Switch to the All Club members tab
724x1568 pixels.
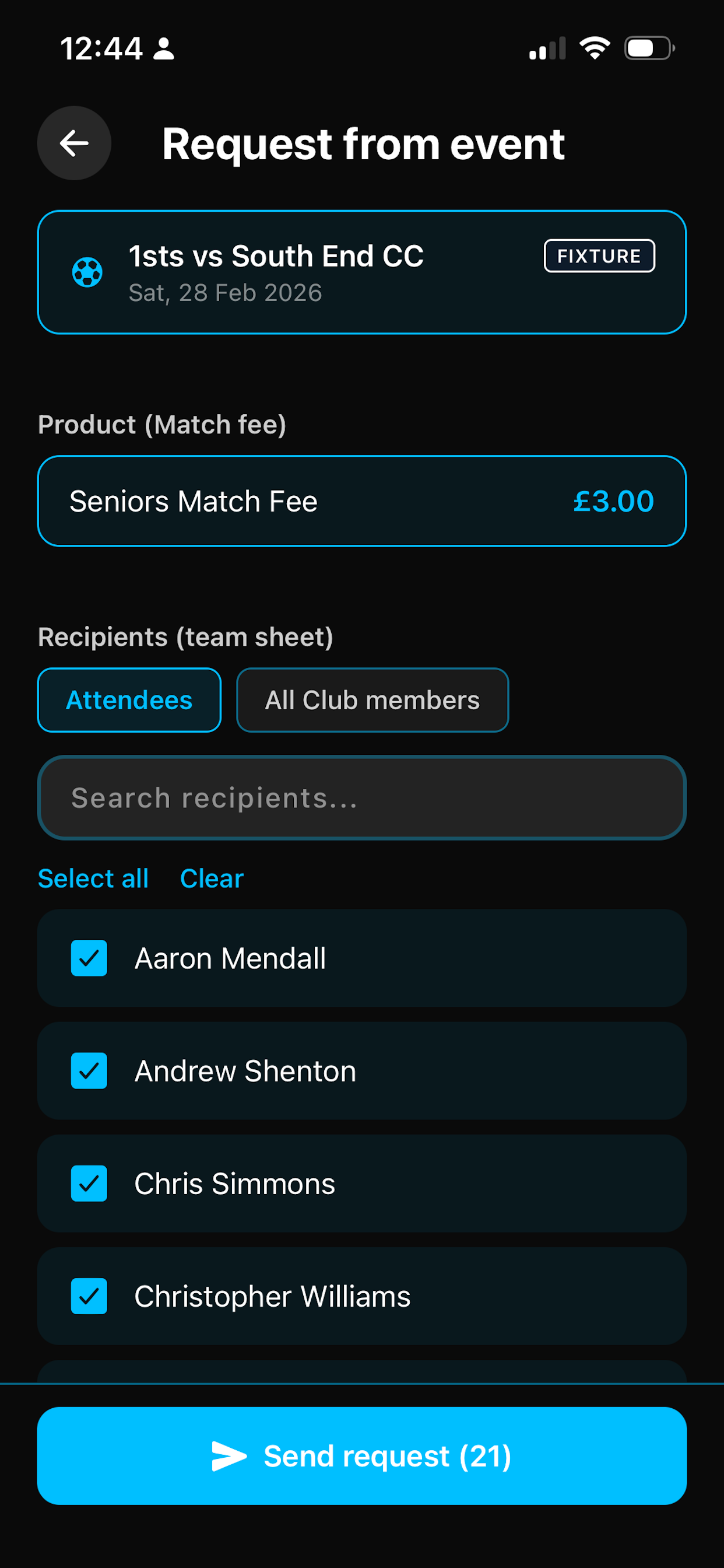tap(372, 699)
